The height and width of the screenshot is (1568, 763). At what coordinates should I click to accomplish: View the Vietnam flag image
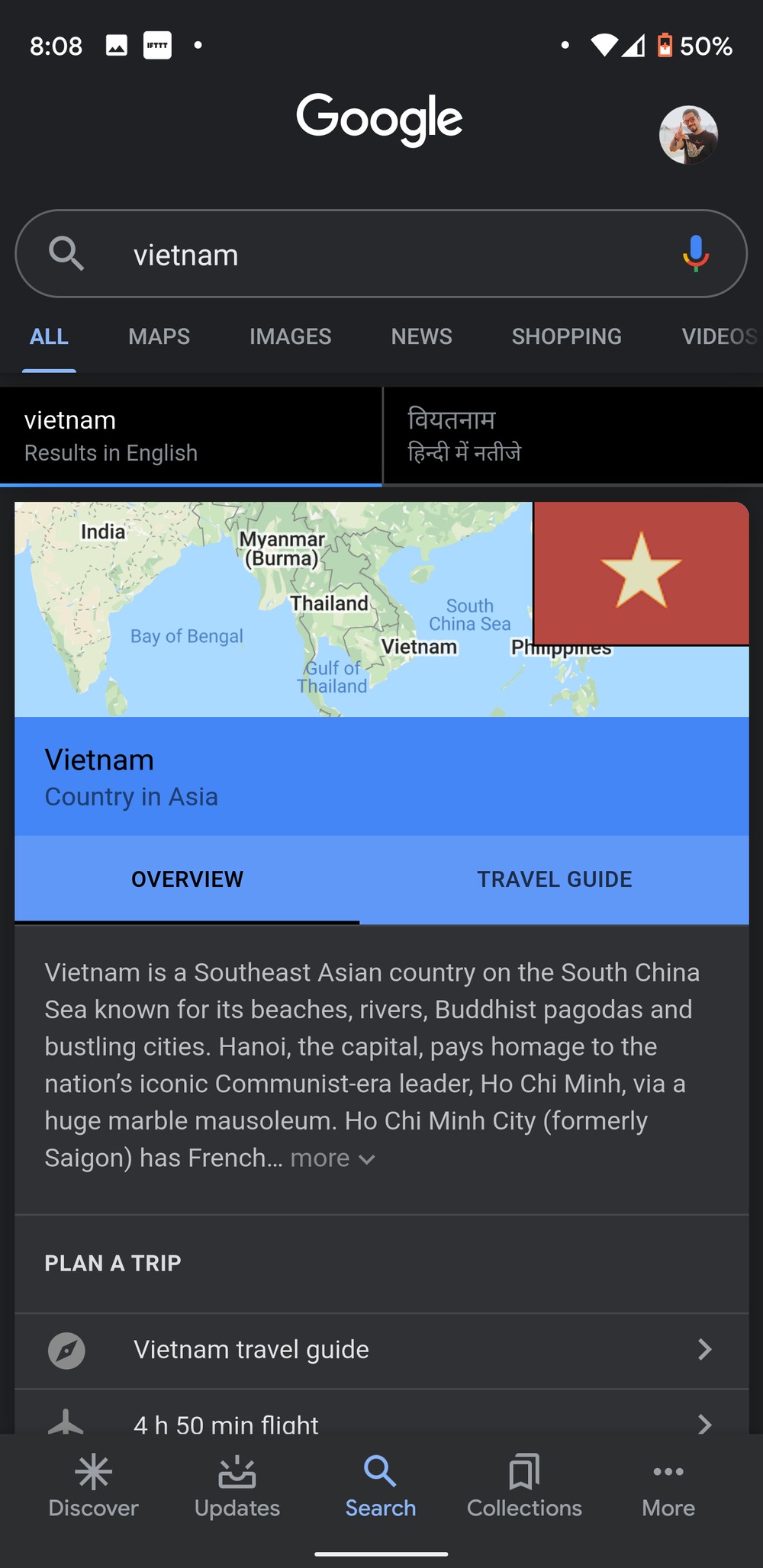point(641,574)
